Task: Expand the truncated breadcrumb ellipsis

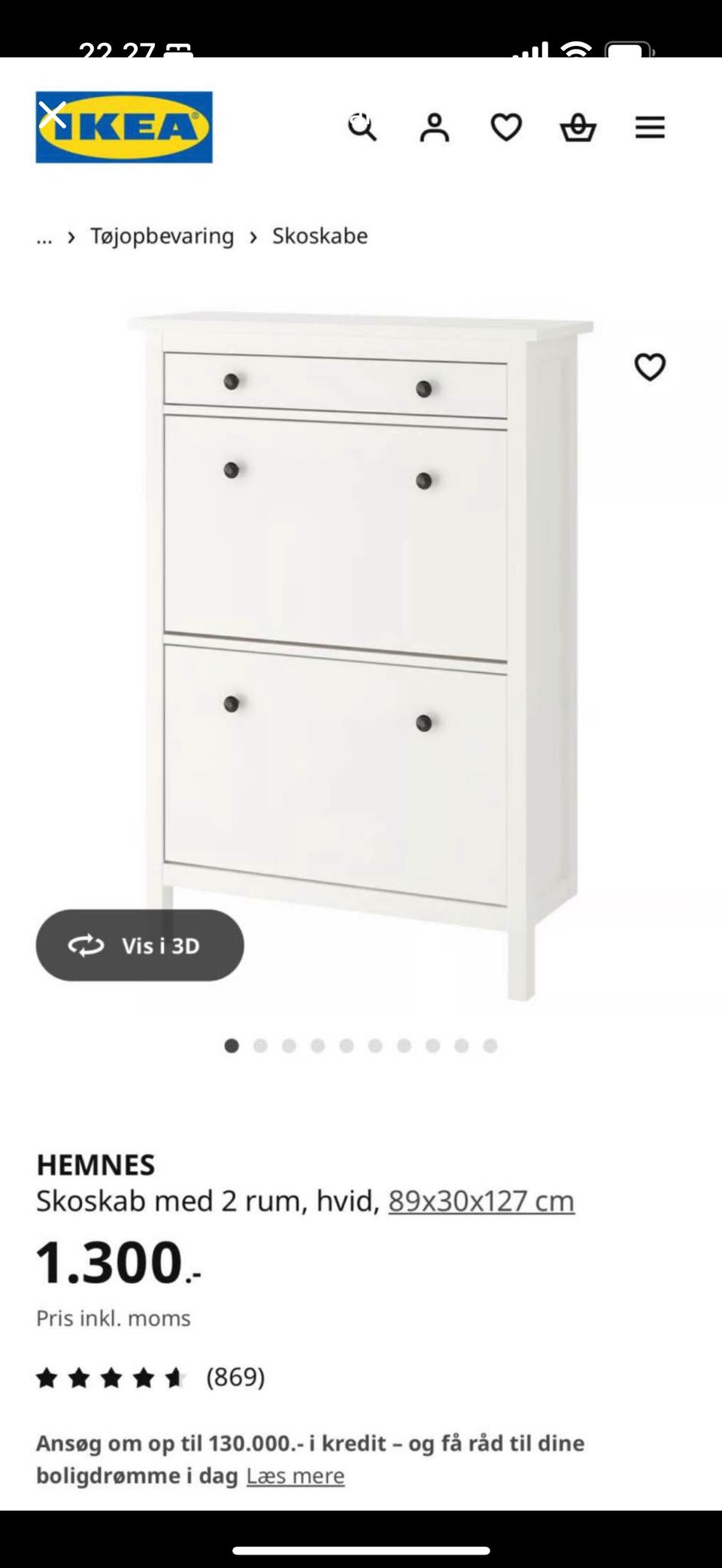Action: (44, 236)
